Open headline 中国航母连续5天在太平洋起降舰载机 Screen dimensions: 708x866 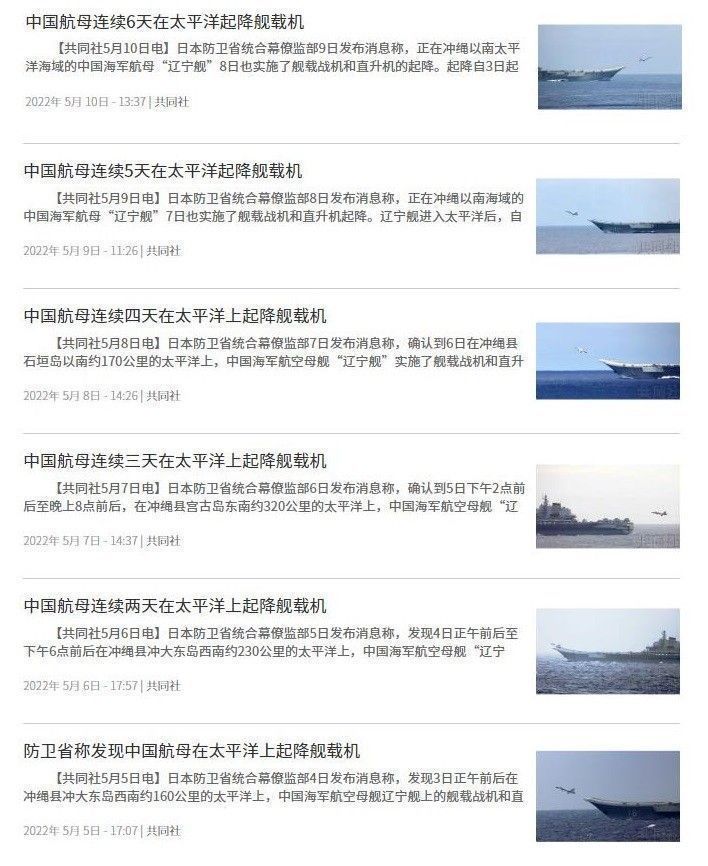pyautogui.click(x=162, y=171)
